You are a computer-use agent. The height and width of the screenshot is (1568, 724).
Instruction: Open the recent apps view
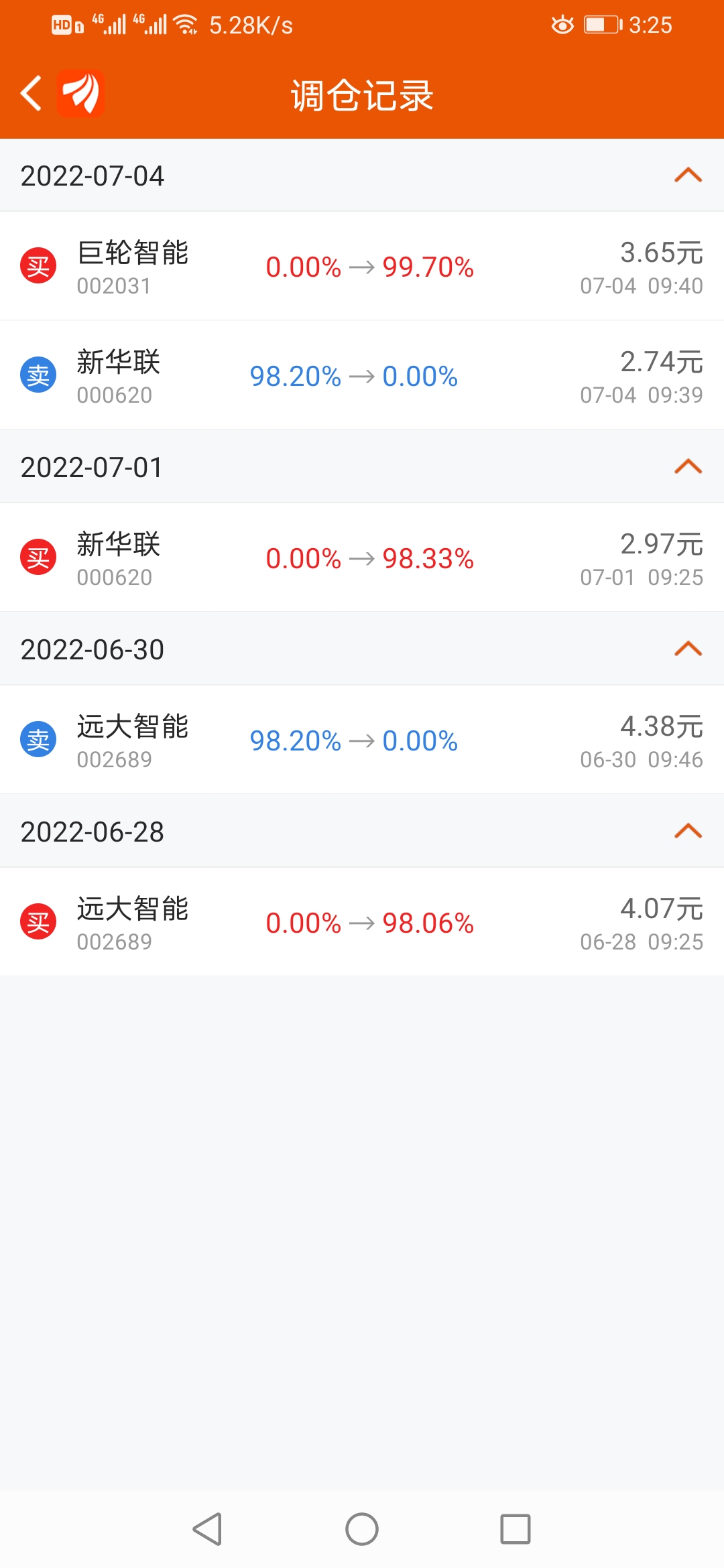coord(516,1530)
